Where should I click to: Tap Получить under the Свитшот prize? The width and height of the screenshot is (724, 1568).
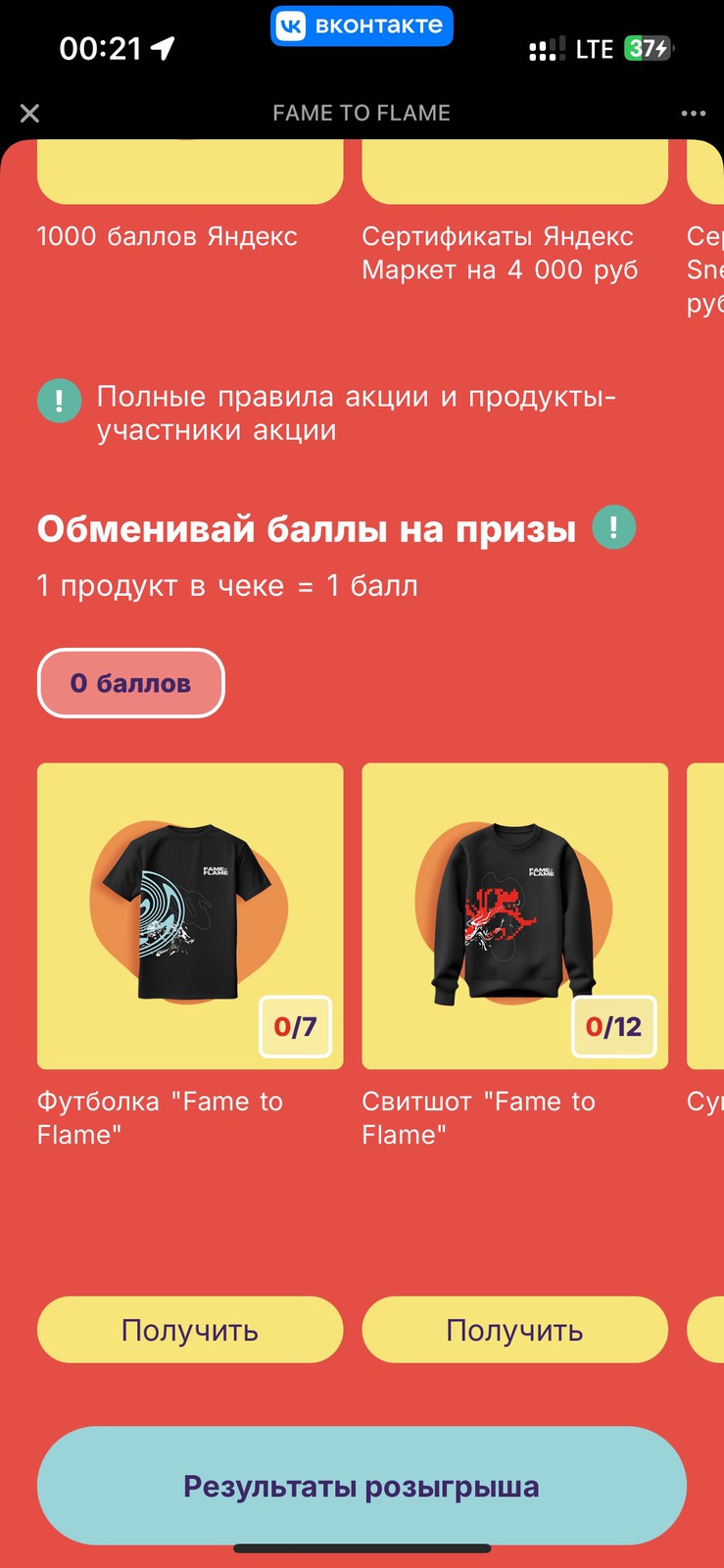[x=514, y=1330]
